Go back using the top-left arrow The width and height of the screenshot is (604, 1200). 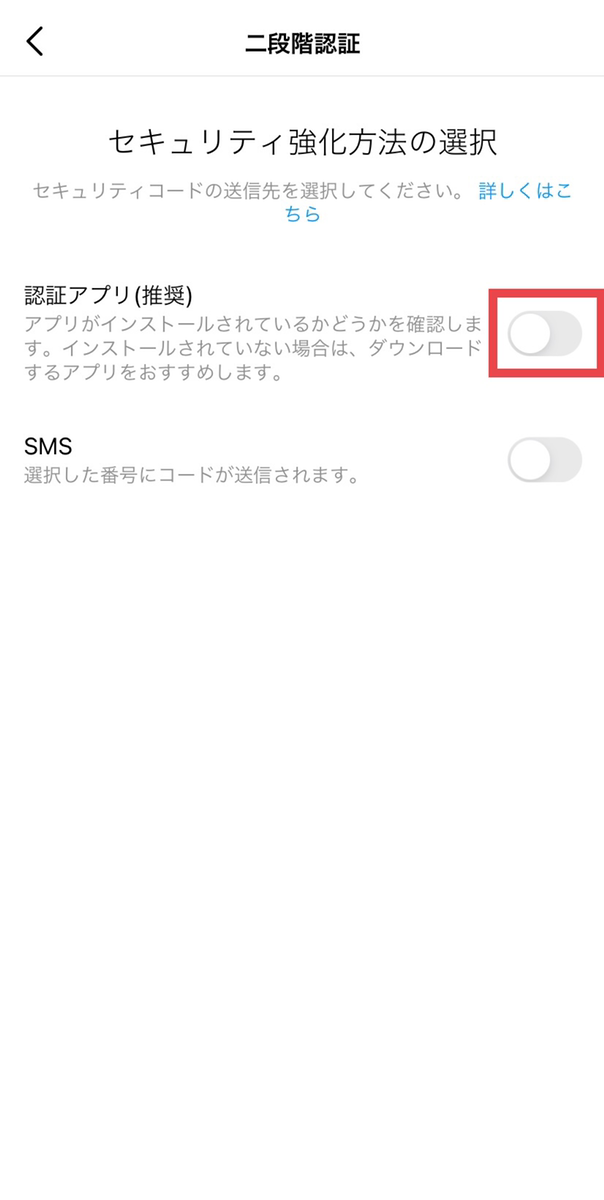35,41
